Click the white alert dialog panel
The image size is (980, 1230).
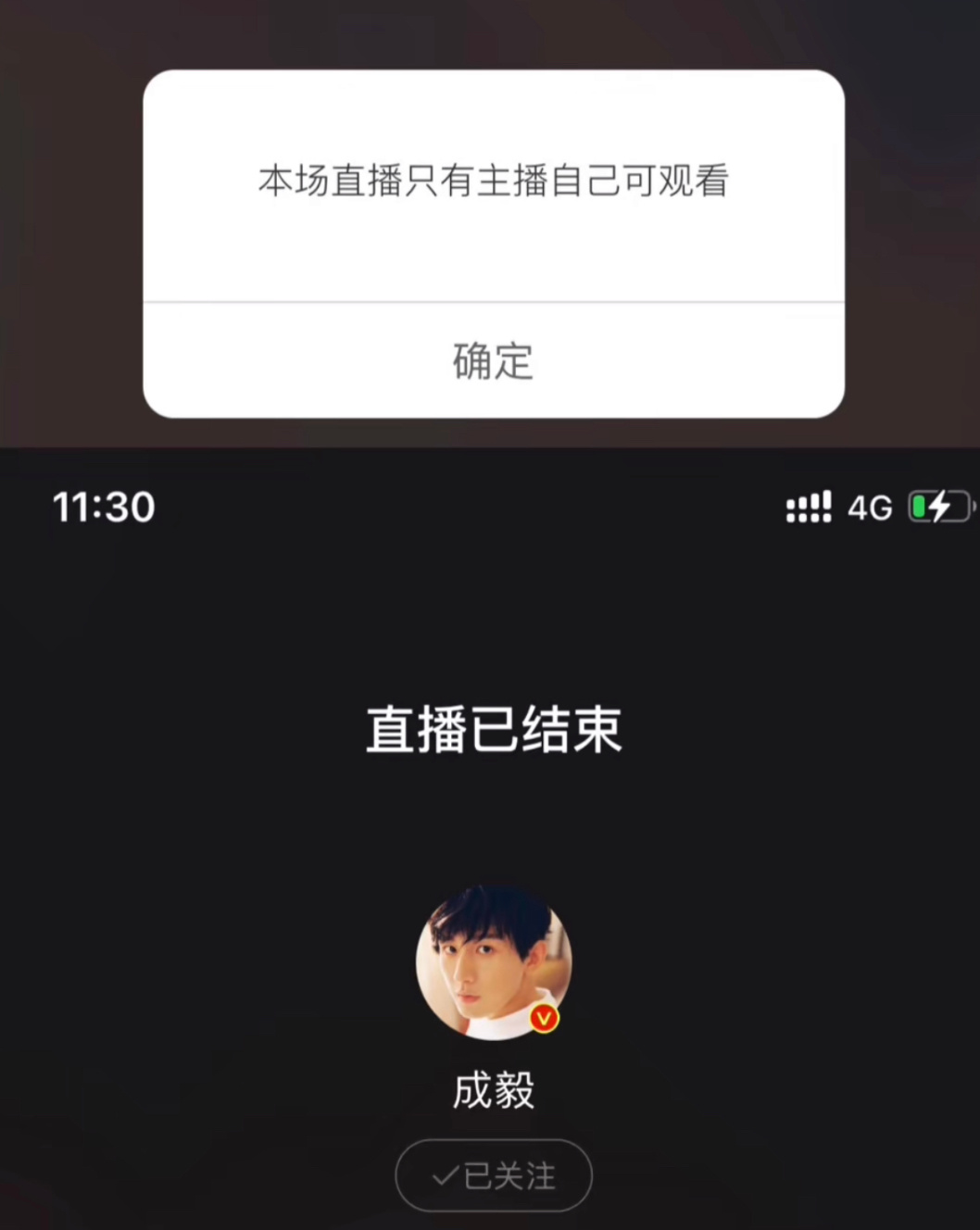[x=493, y=243]
